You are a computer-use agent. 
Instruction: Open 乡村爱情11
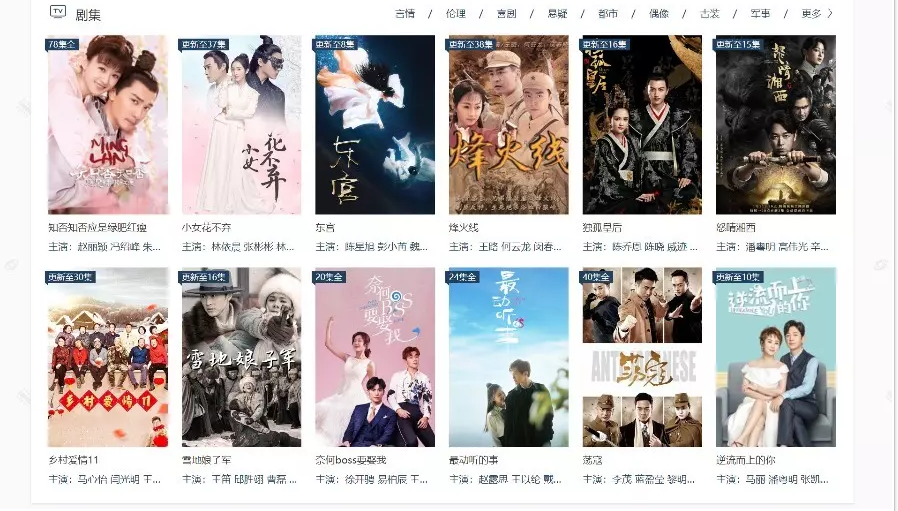(108, 357)
